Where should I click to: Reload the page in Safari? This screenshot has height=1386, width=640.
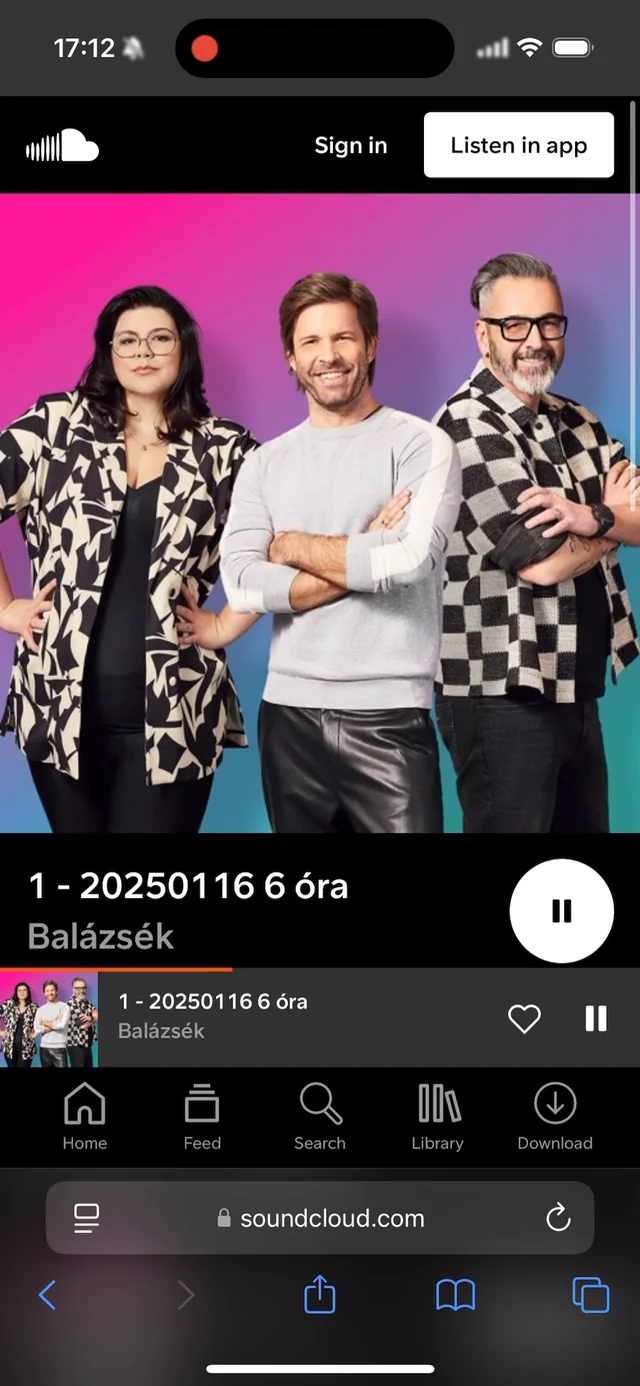[558, 1218]
